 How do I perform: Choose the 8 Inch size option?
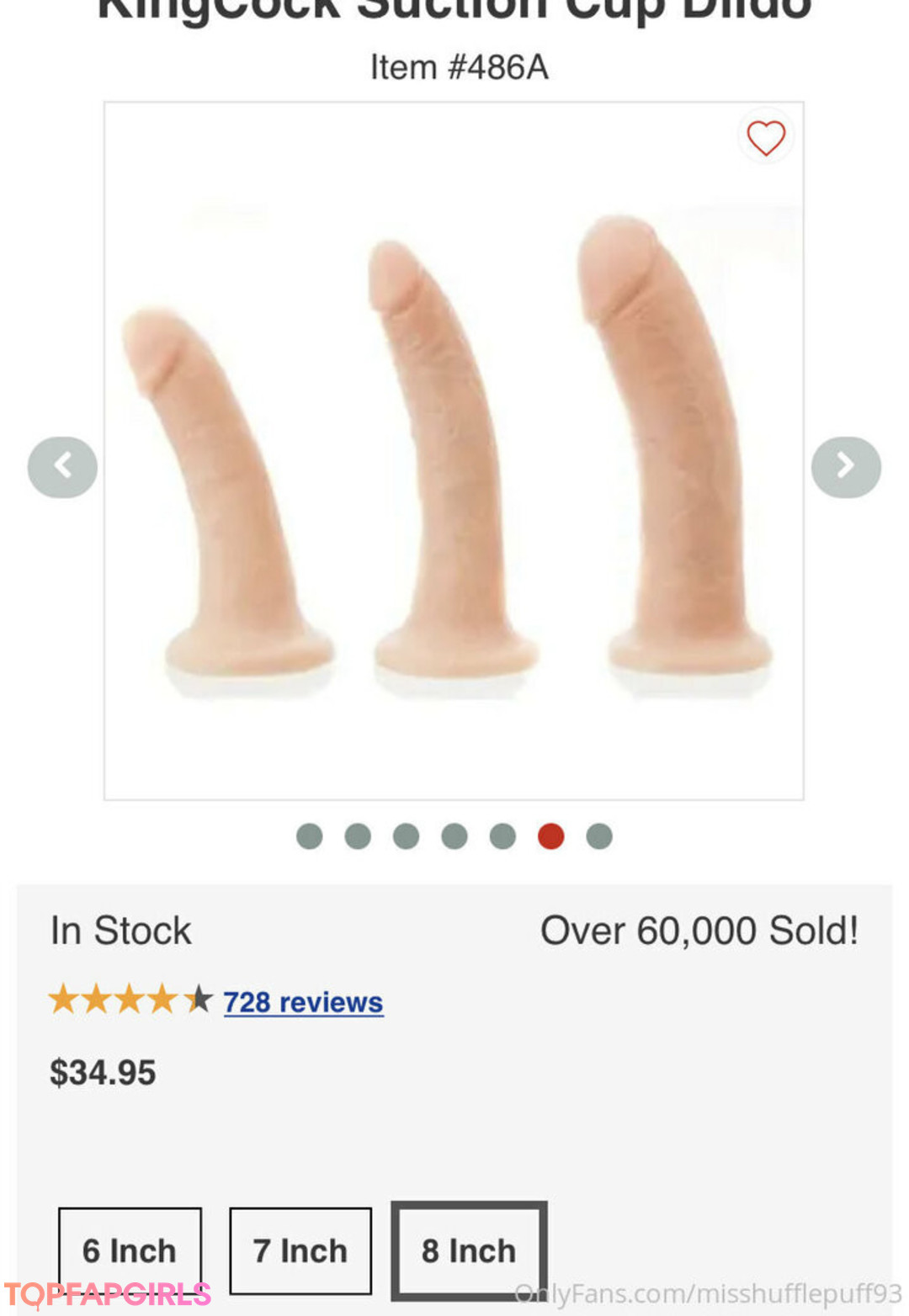[x=469, y=1250]
